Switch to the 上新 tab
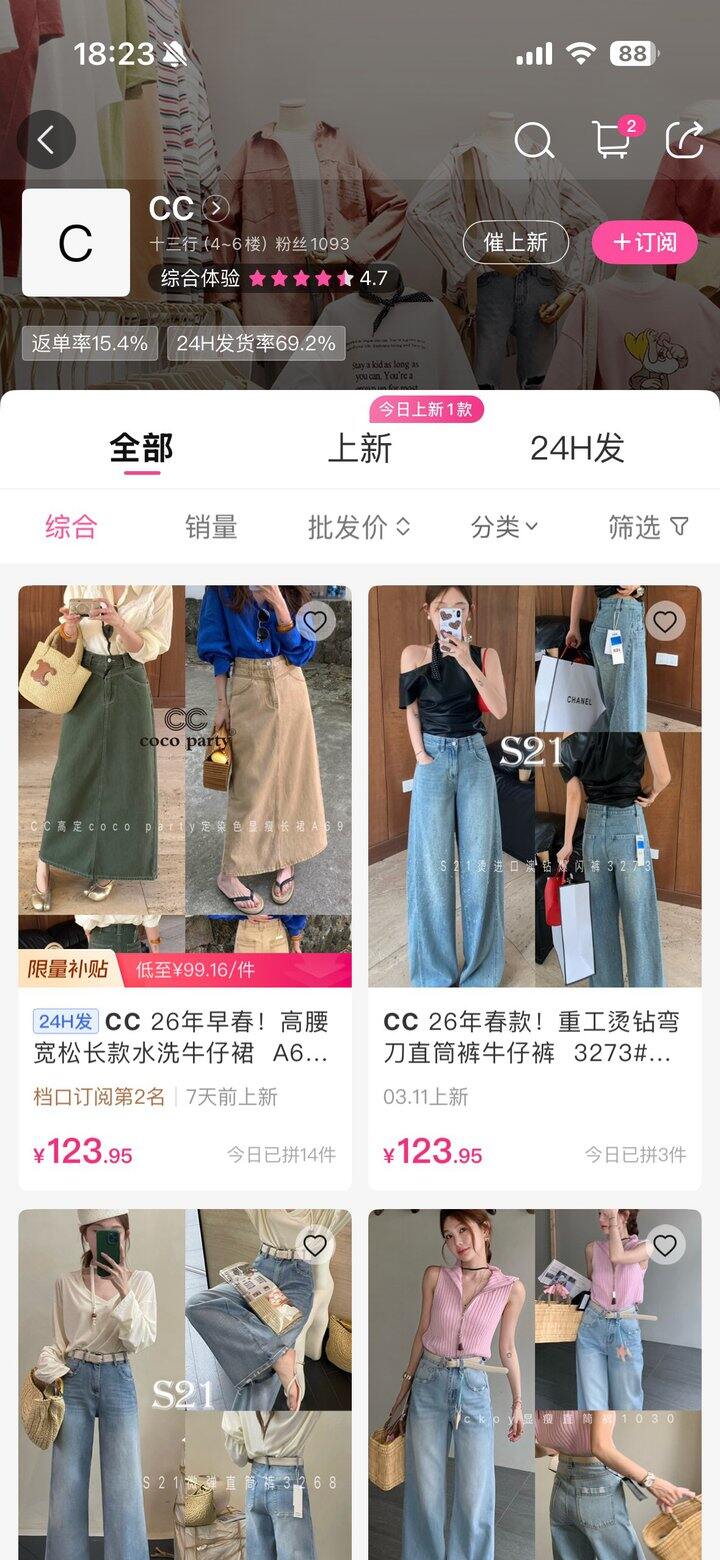This screenshot has width=720, height=1560. click(x=360, y=448)
